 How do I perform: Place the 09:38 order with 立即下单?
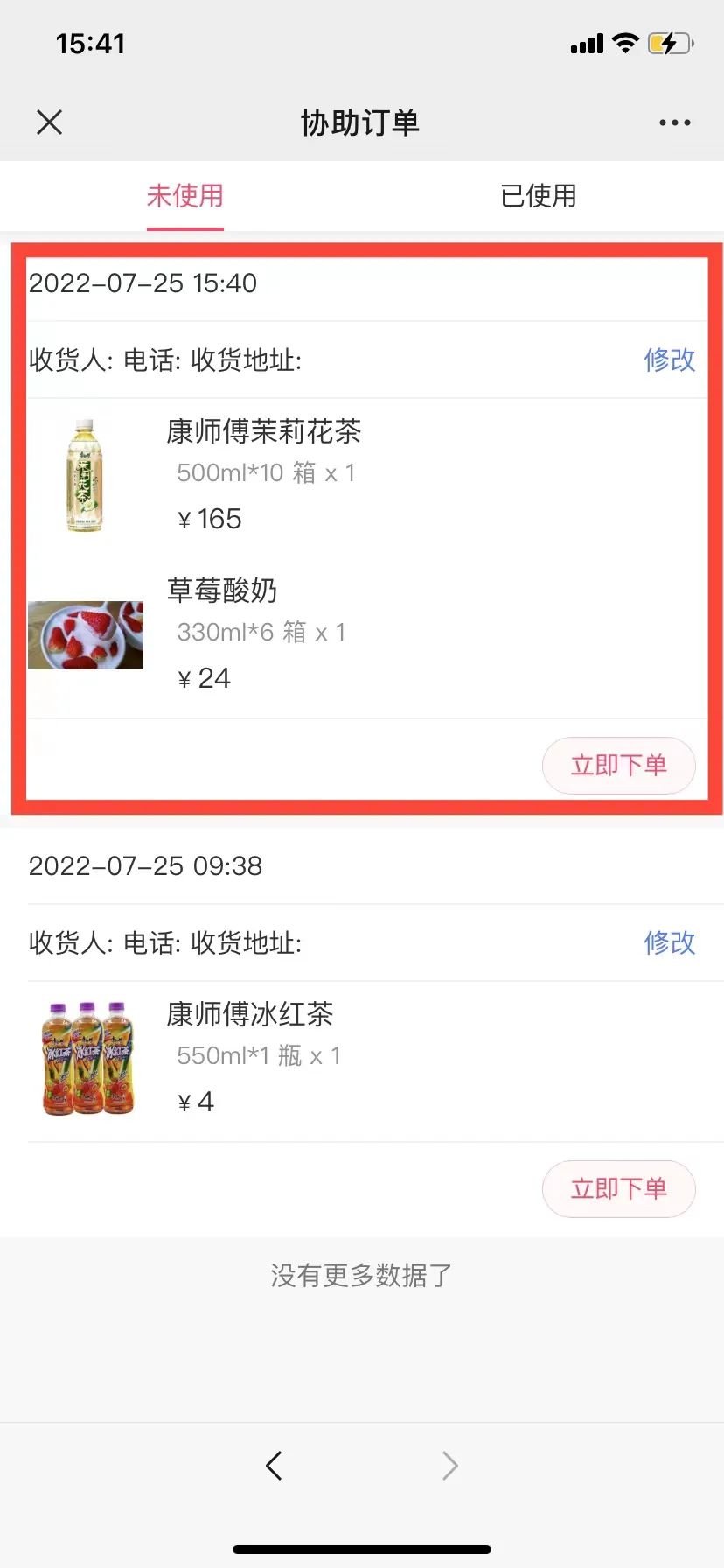[x=618, y=1189]
